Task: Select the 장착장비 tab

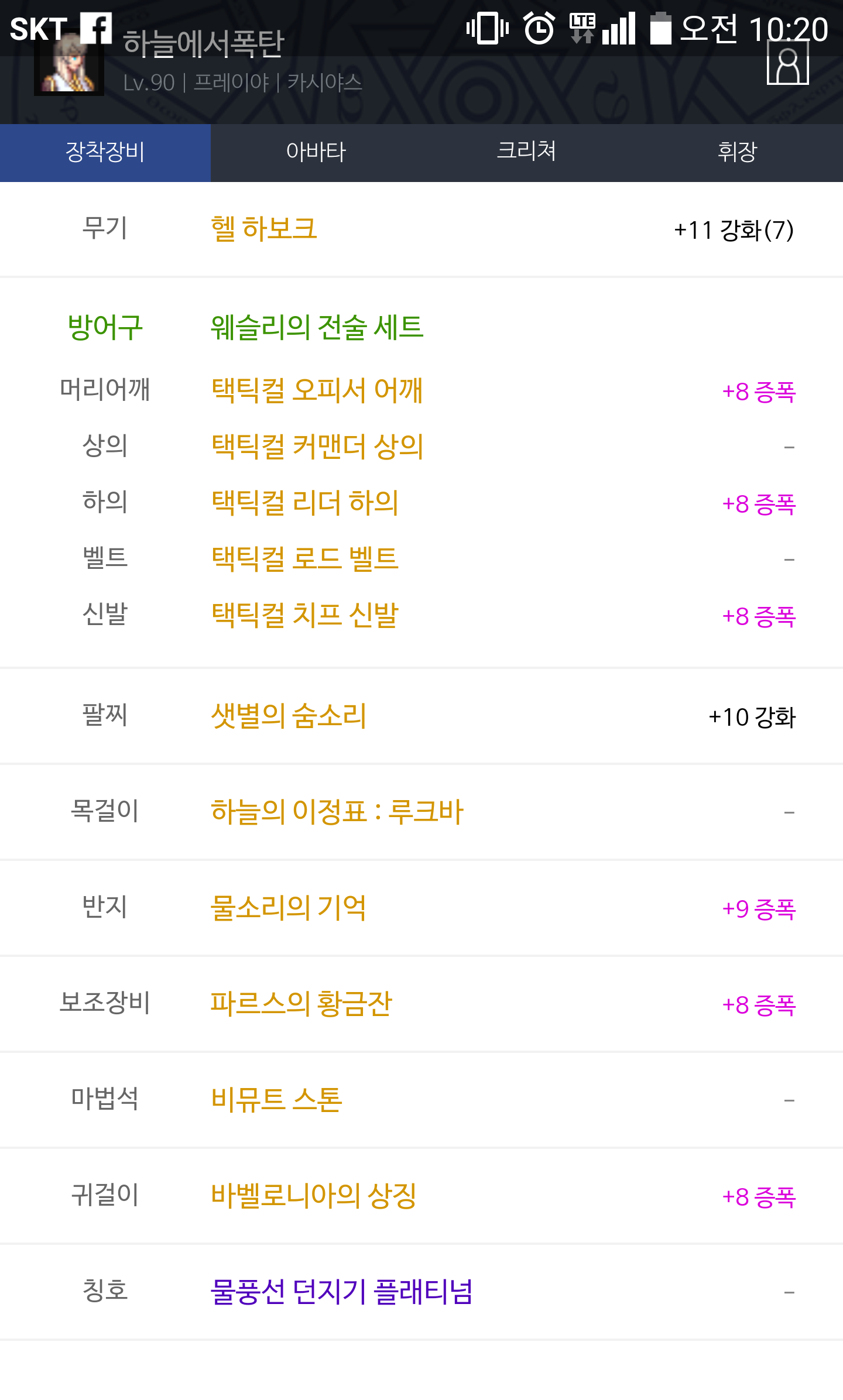Action: 105,152
